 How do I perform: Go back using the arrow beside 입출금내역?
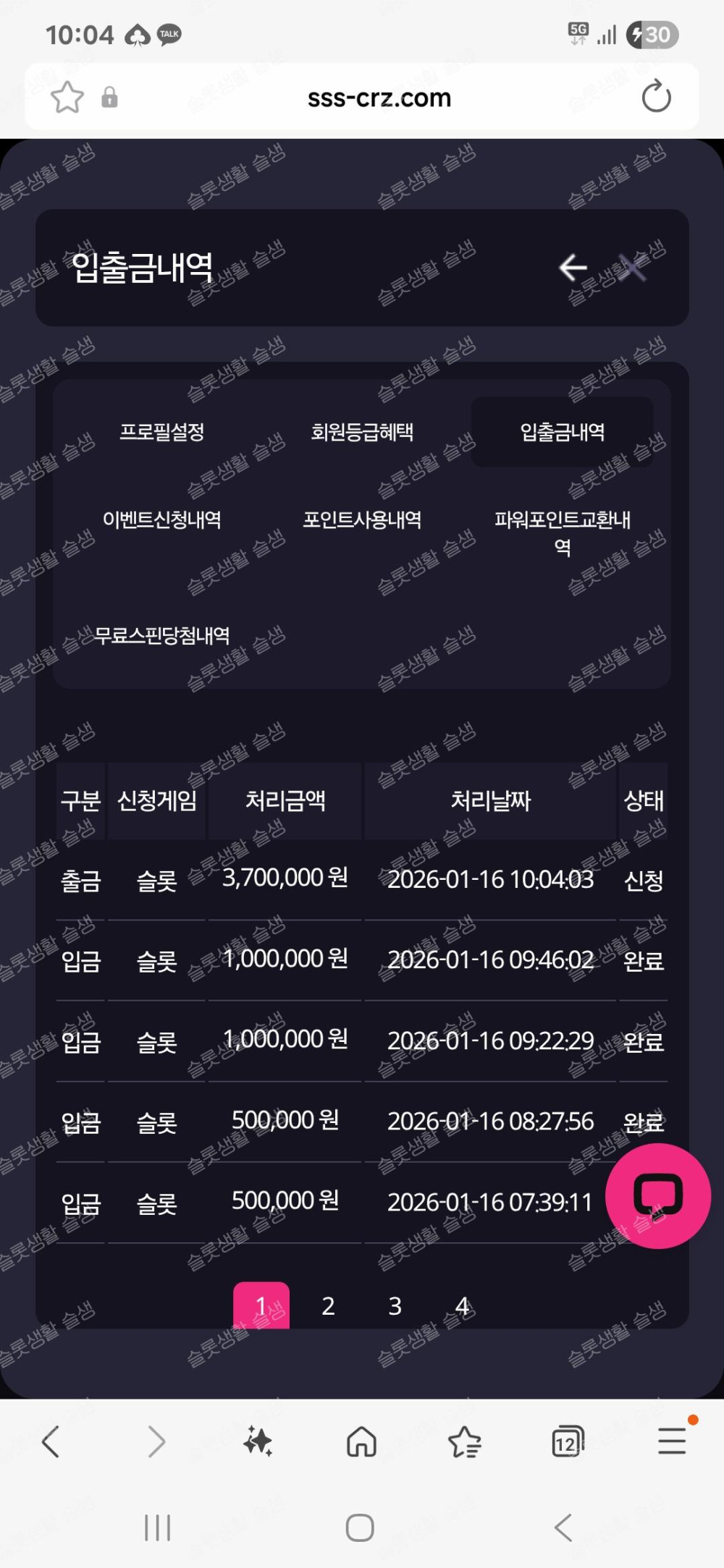(x=573, y=267)
